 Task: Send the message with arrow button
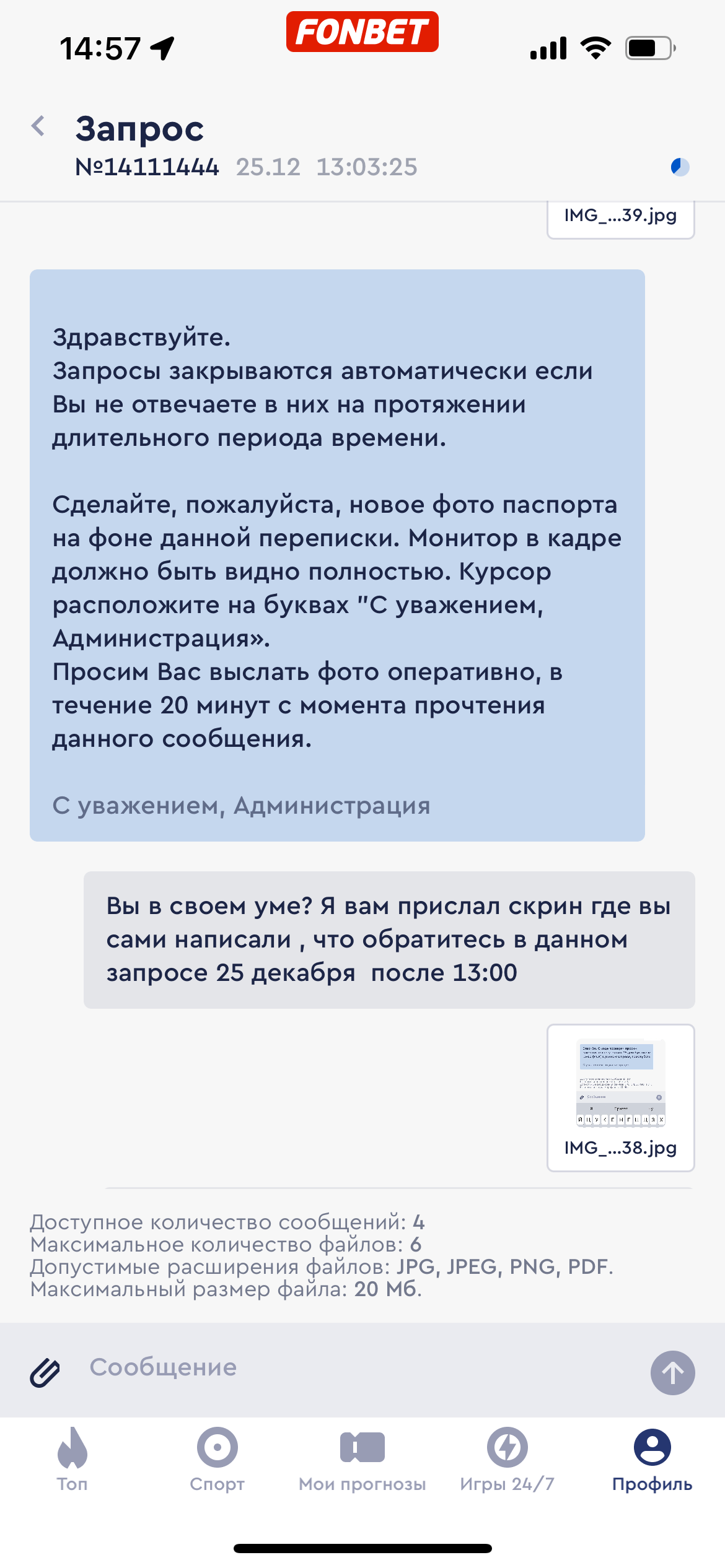672,1372
